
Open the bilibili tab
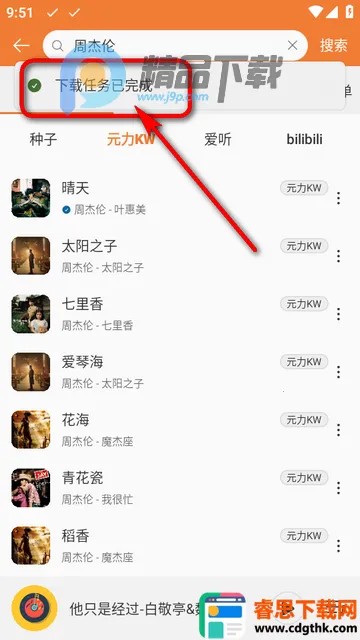pyautogui.click(x=304, y=139)
